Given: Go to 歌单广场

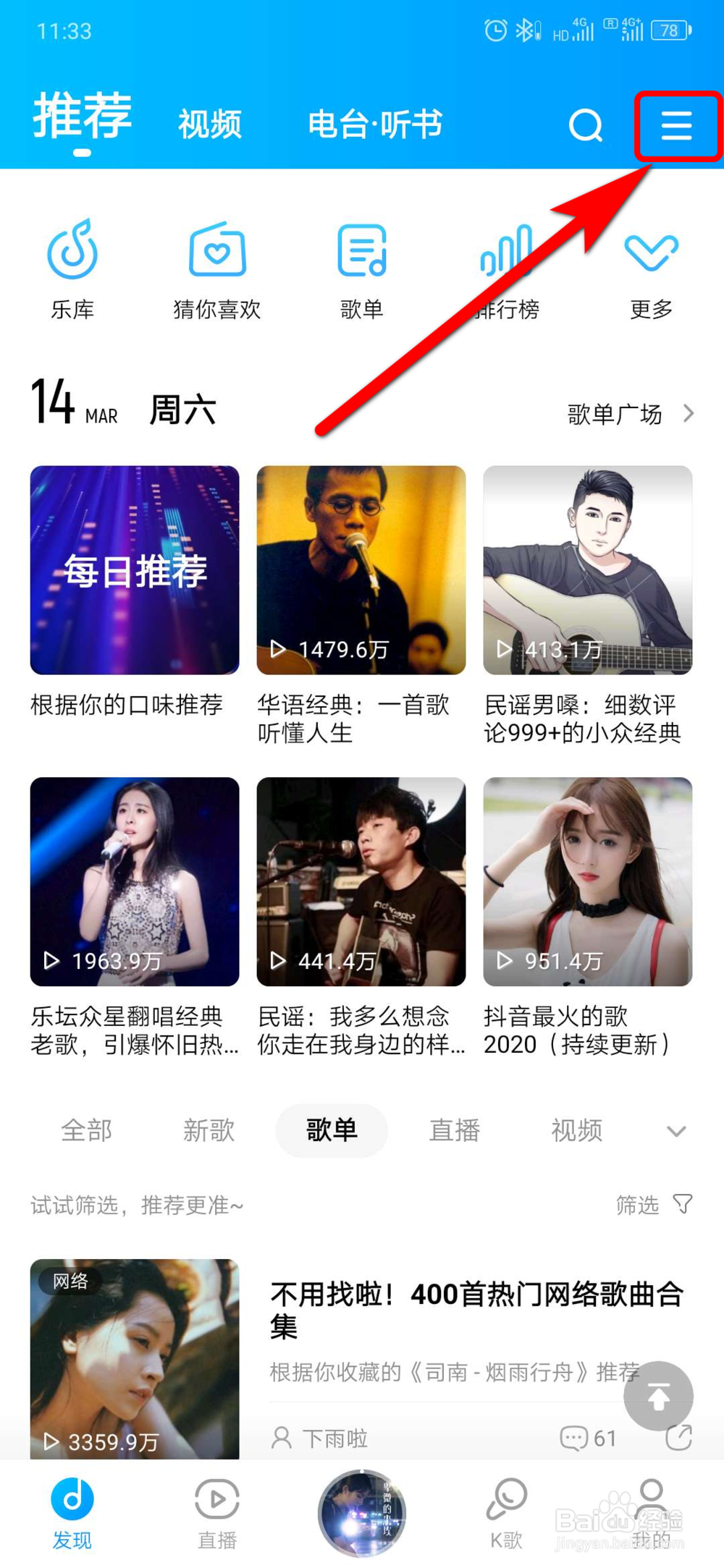Looking at the screenshot, I should click(x=630, y=414).
